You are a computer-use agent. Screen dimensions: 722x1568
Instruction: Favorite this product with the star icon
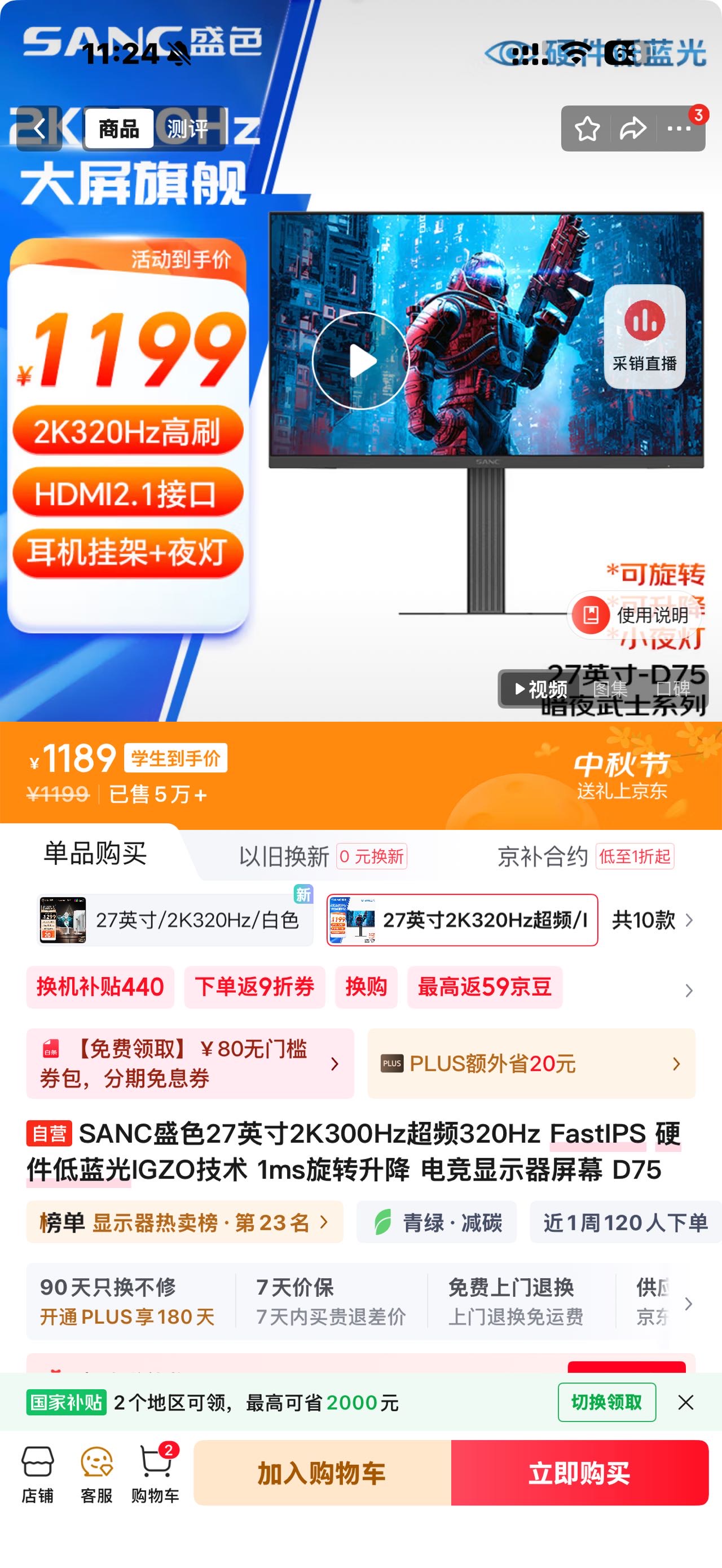click(x=587, y=129)
